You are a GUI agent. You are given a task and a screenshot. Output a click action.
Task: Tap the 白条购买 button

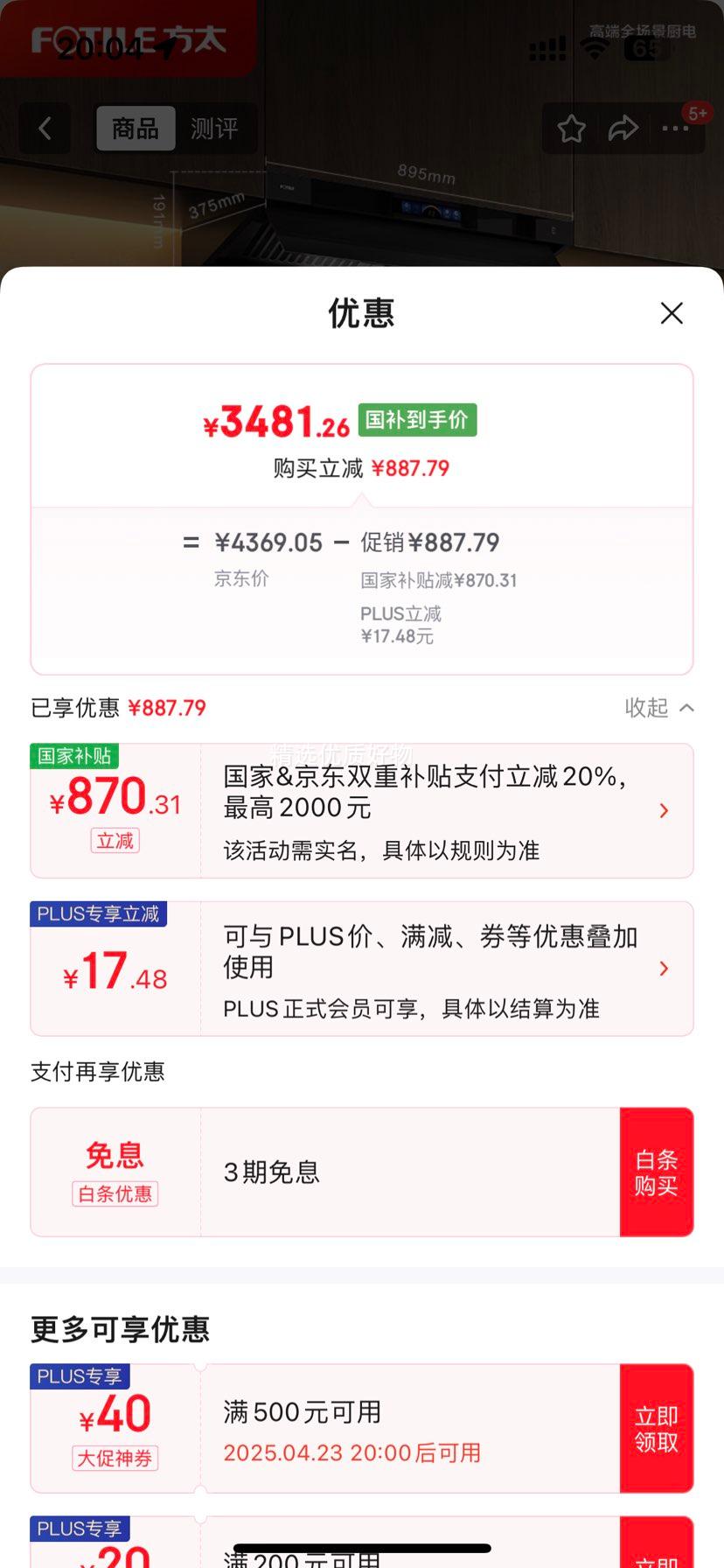(658, 1172)
